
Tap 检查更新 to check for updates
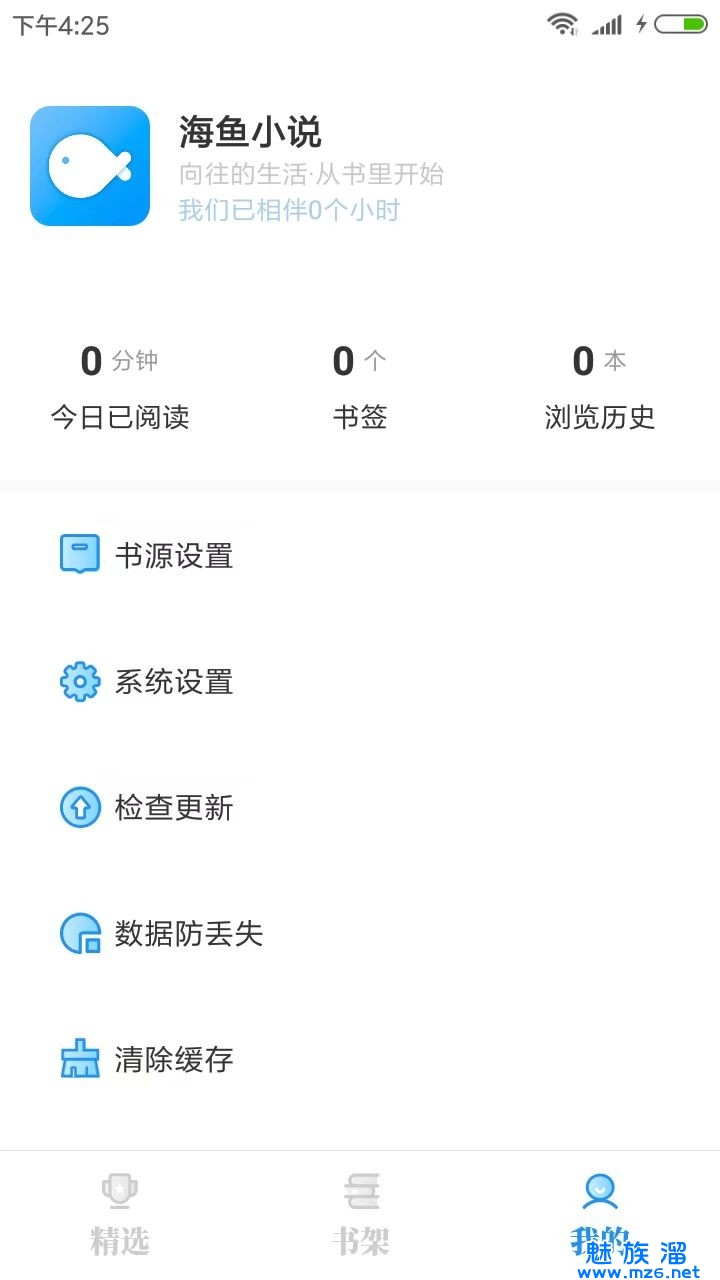(x=174, y=808)
